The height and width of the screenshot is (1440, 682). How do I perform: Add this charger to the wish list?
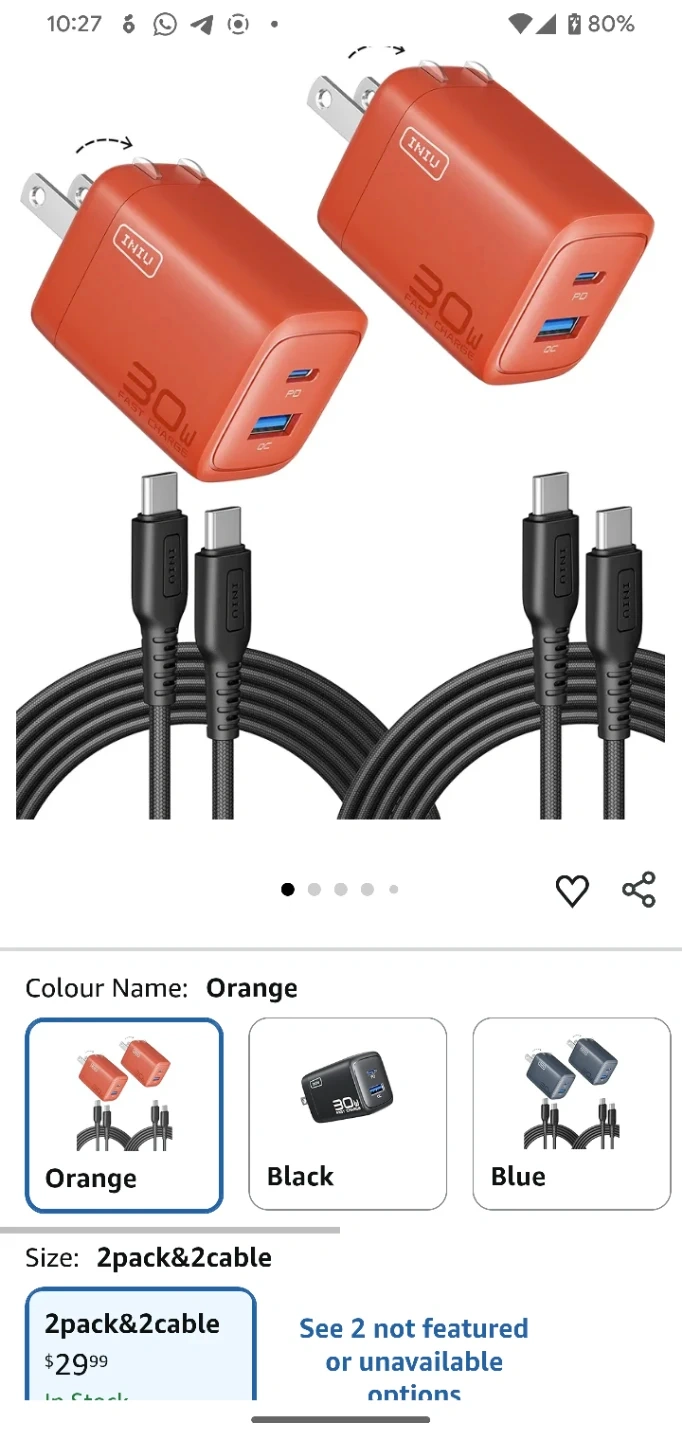click(572, 890)
